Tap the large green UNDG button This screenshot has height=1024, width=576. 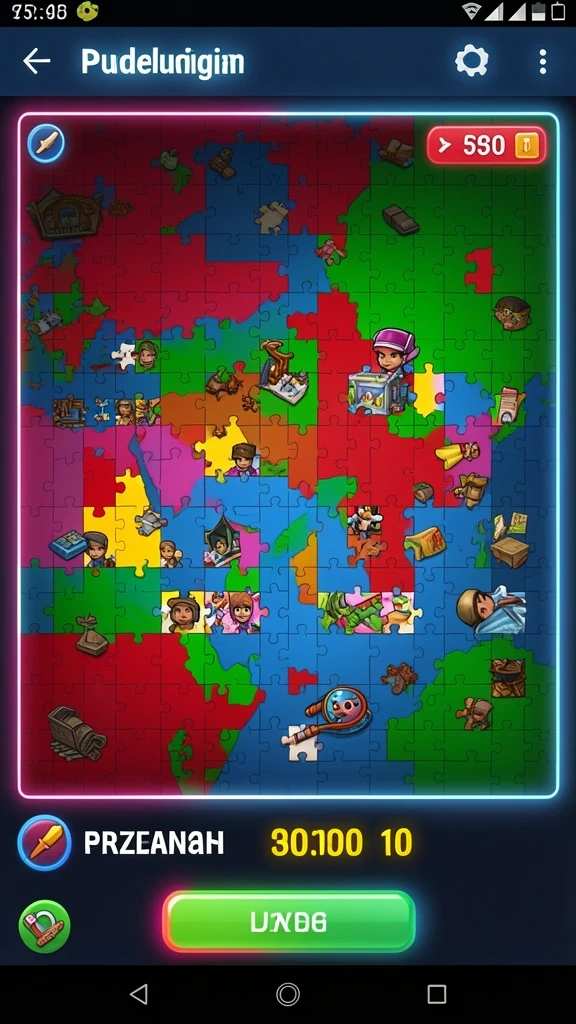289,921
